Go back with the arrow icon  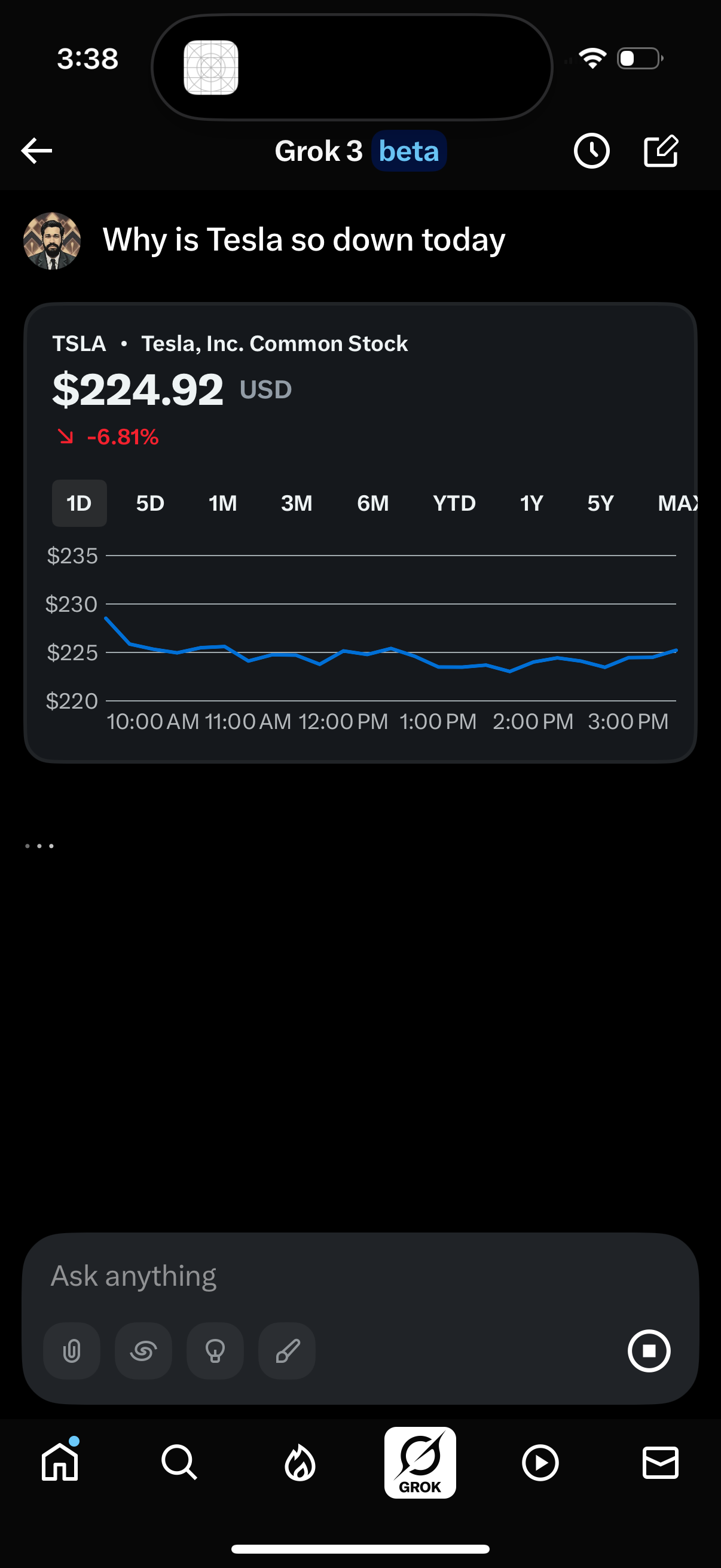pos(36,151)
